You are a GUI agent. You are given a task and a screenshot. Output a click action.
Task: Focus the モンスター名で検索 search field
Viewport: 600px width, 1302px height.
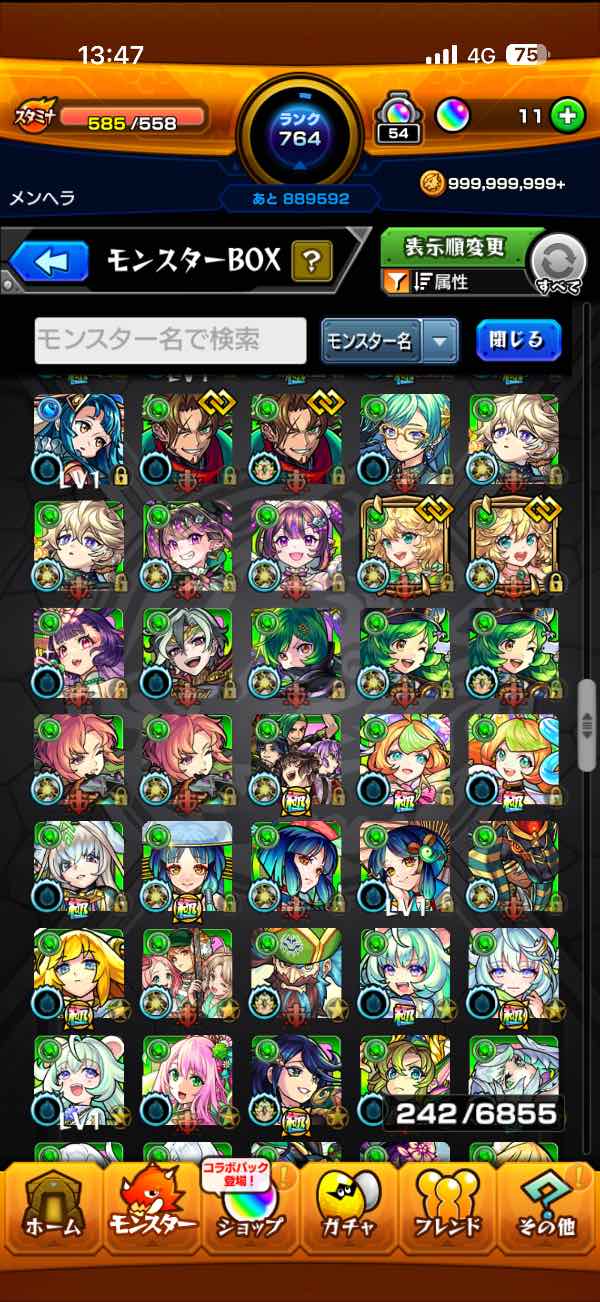tap(170, 341)
